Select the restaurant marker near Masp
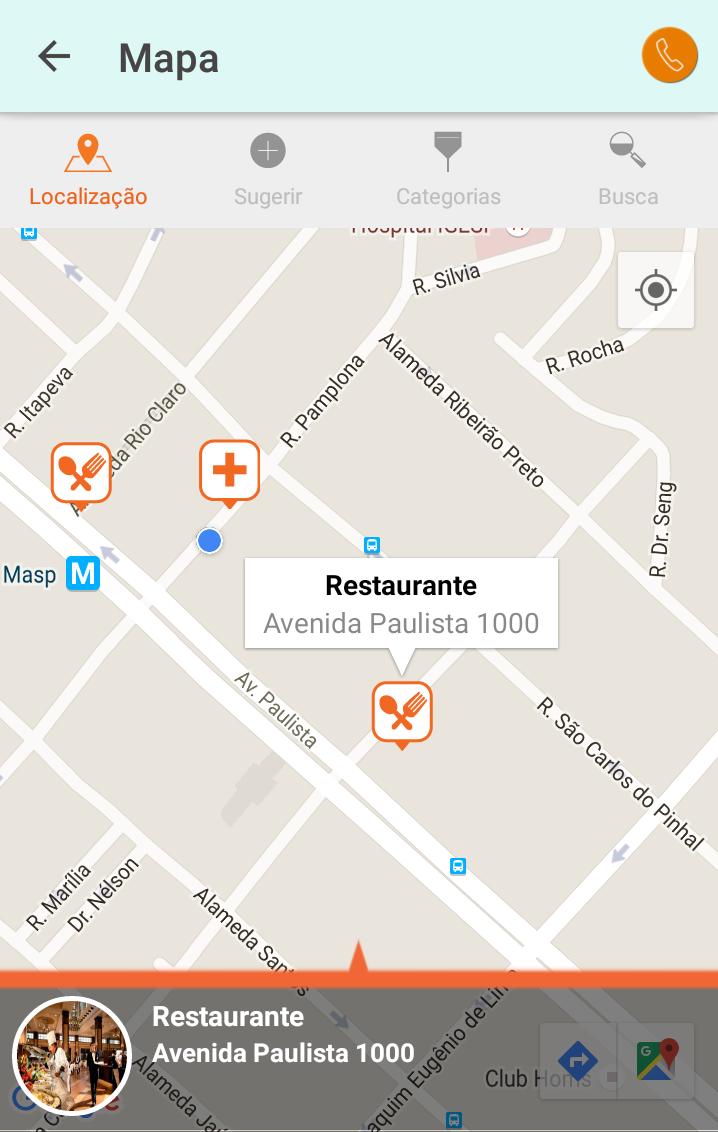The image size is (718, 1132). click(x=81, y=473)
